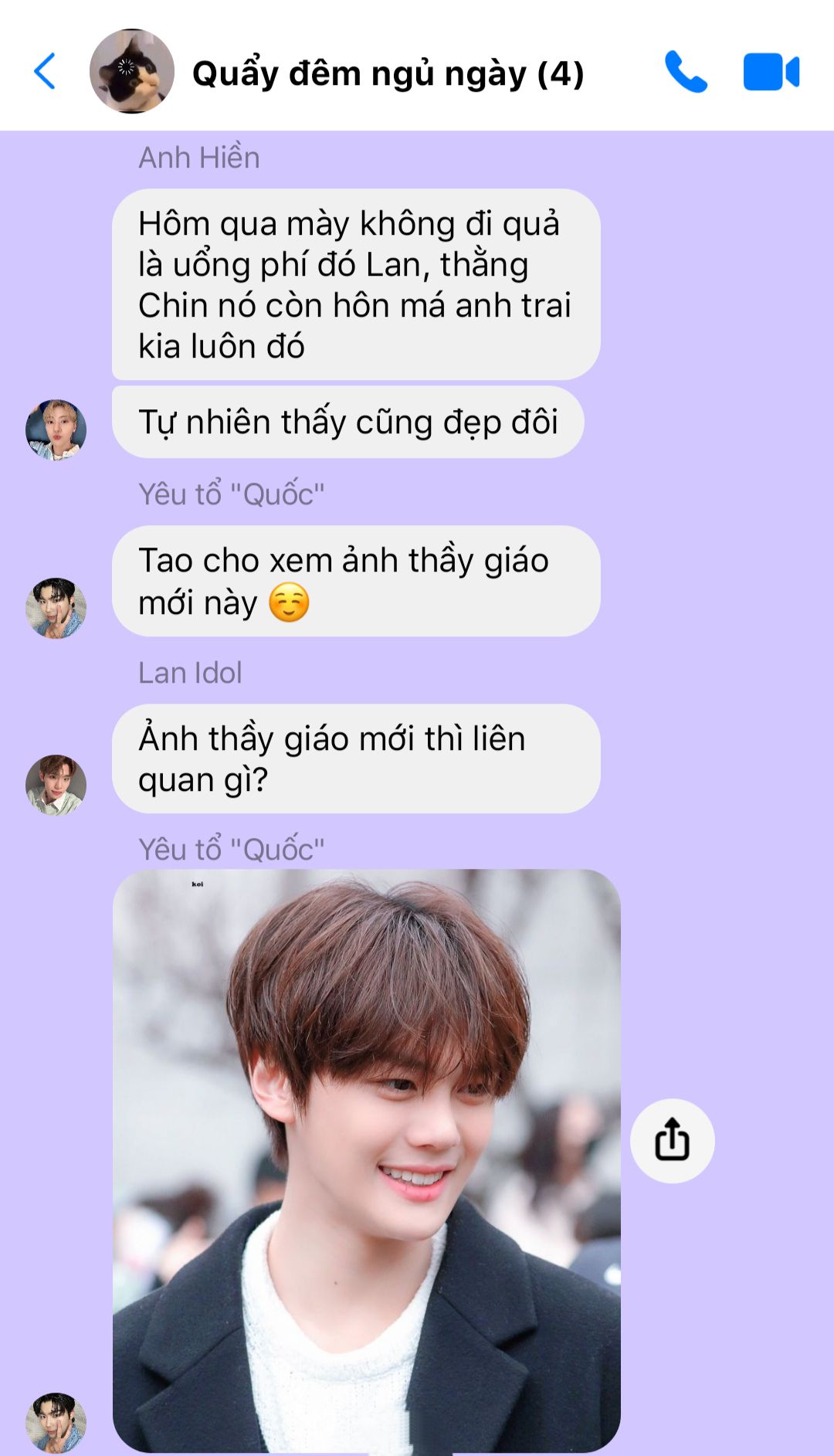Share the photo sent in chat
The image size is (834, 1456).
(673, 1140)
